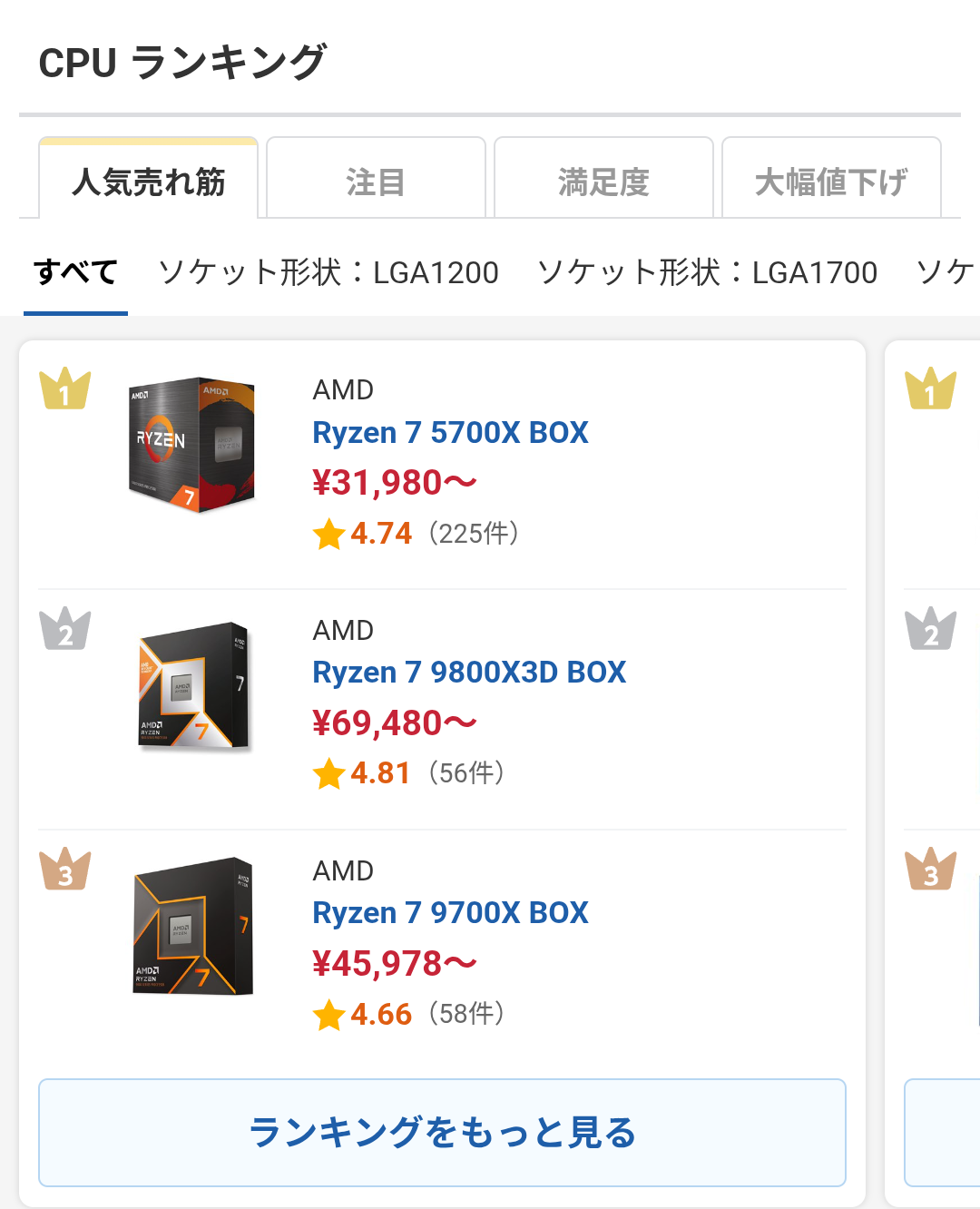Open Ryzen 7 5700X BOX product link

[450, 433]
